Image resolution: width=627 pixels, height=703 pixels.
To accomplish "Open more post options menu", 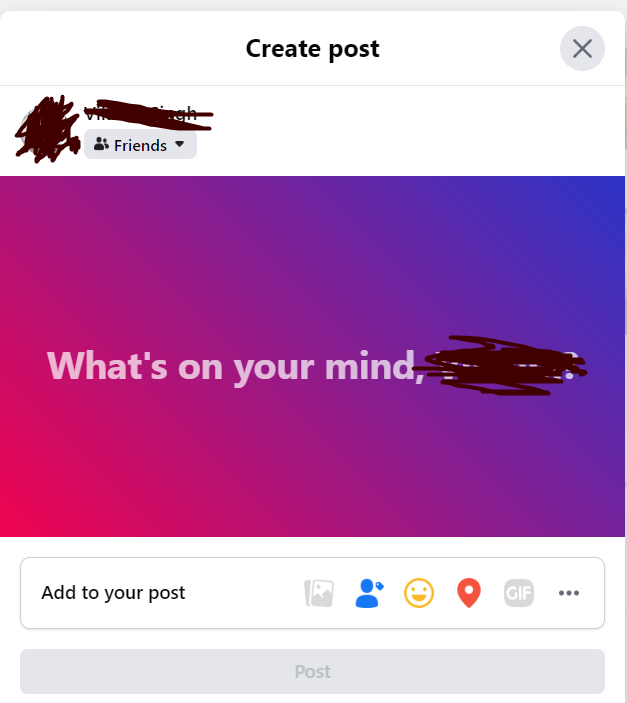I will (x=569, y=593).
